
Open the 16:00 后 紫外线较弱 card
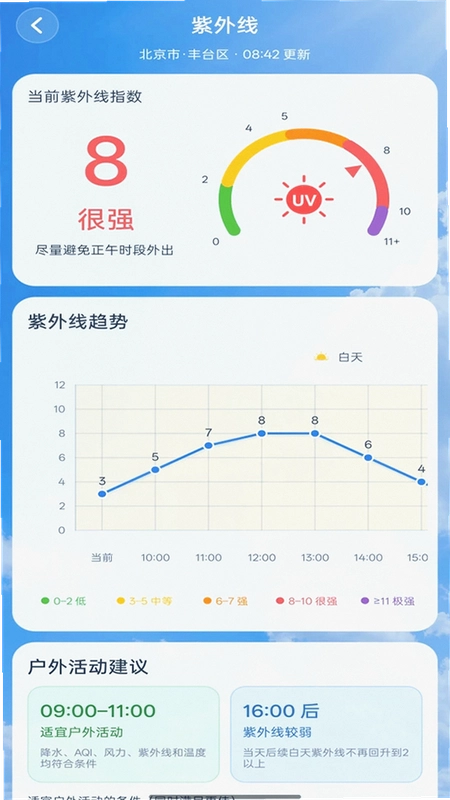pyautogui.click(x=326, y=734)
